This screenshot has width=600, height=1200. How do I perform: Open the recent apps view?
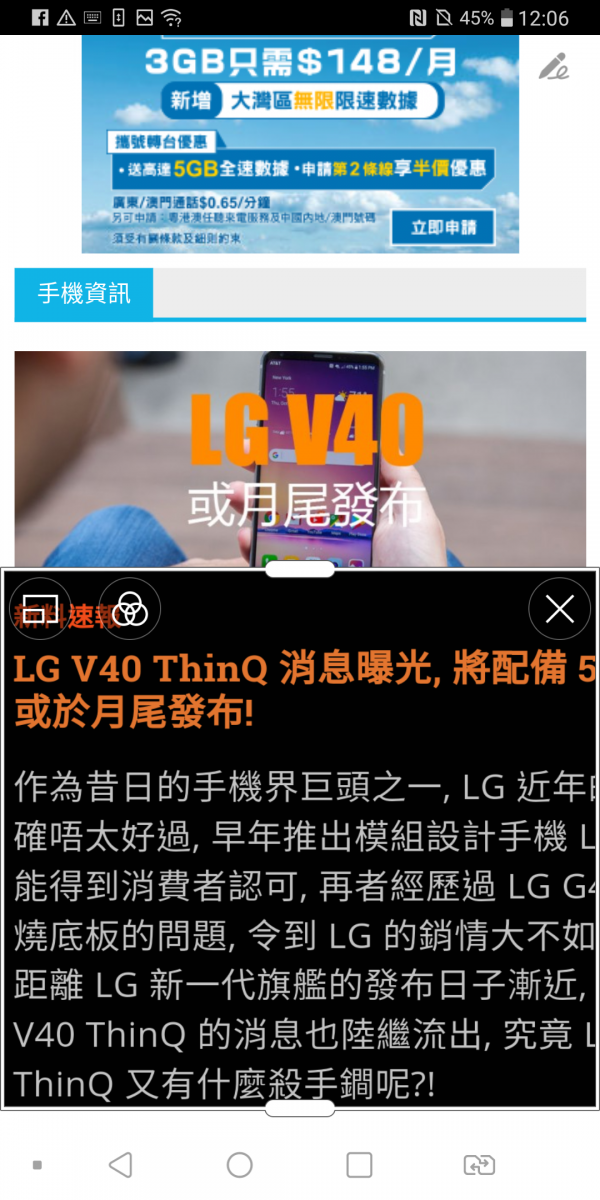click(x=359, y=1164)
